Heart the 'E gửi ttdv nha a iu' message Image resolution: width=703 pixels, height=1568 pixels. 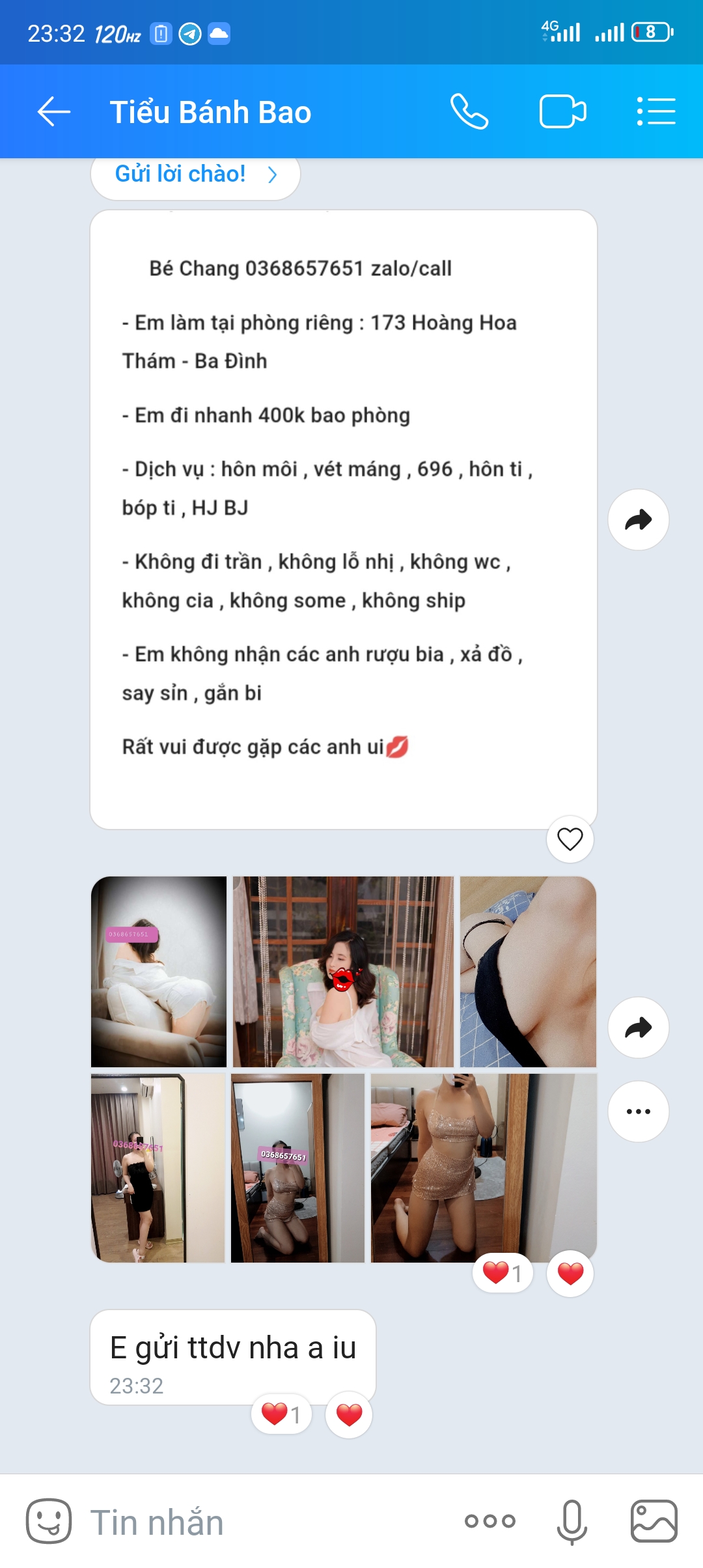click(x=349, y=1414)
